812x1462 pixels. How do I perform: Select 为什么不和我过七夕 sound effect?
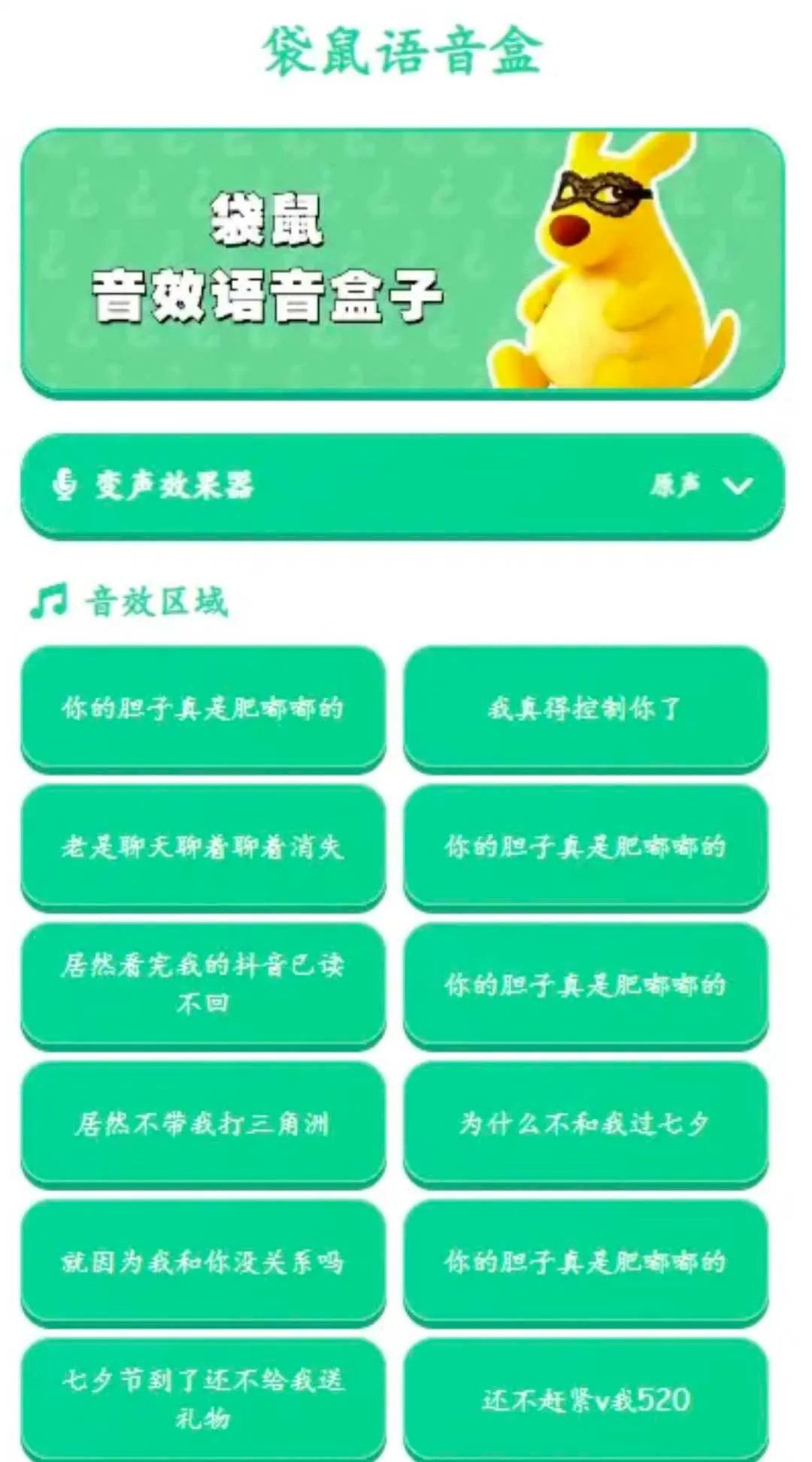[x=586, y=1124]
